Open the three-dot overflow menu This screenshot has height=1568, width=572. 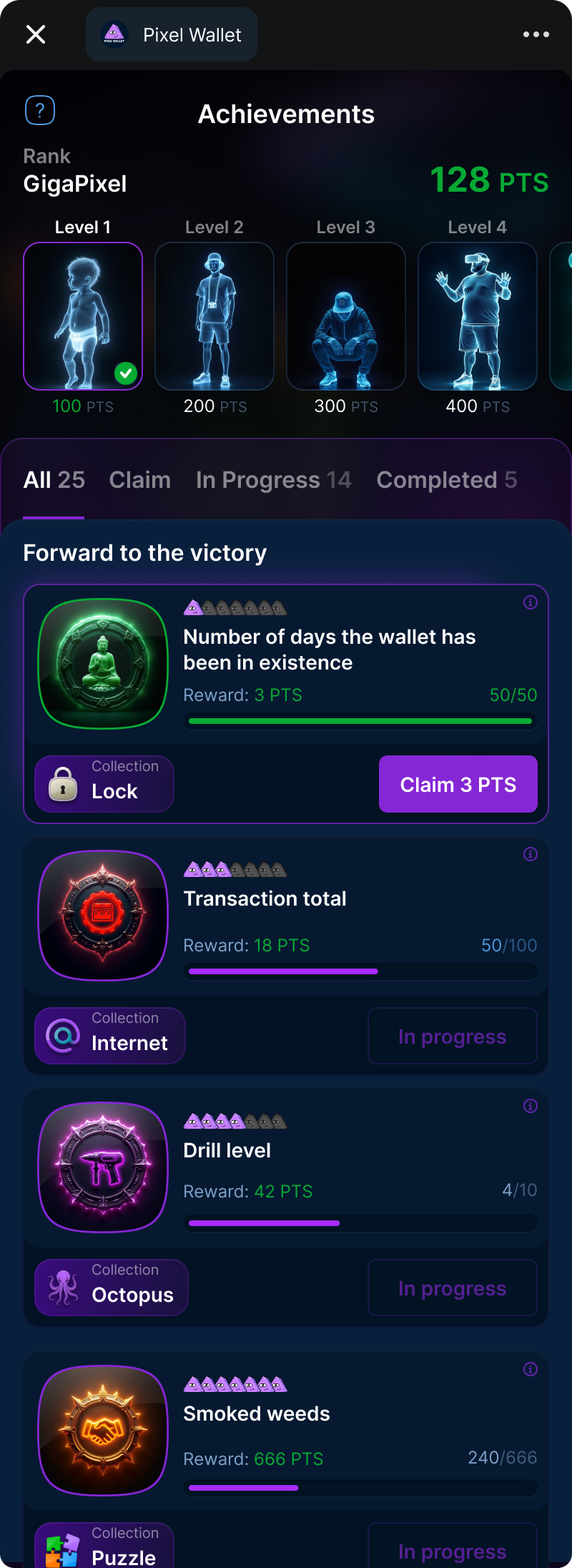pyautogui.click(x=536, y=34)
